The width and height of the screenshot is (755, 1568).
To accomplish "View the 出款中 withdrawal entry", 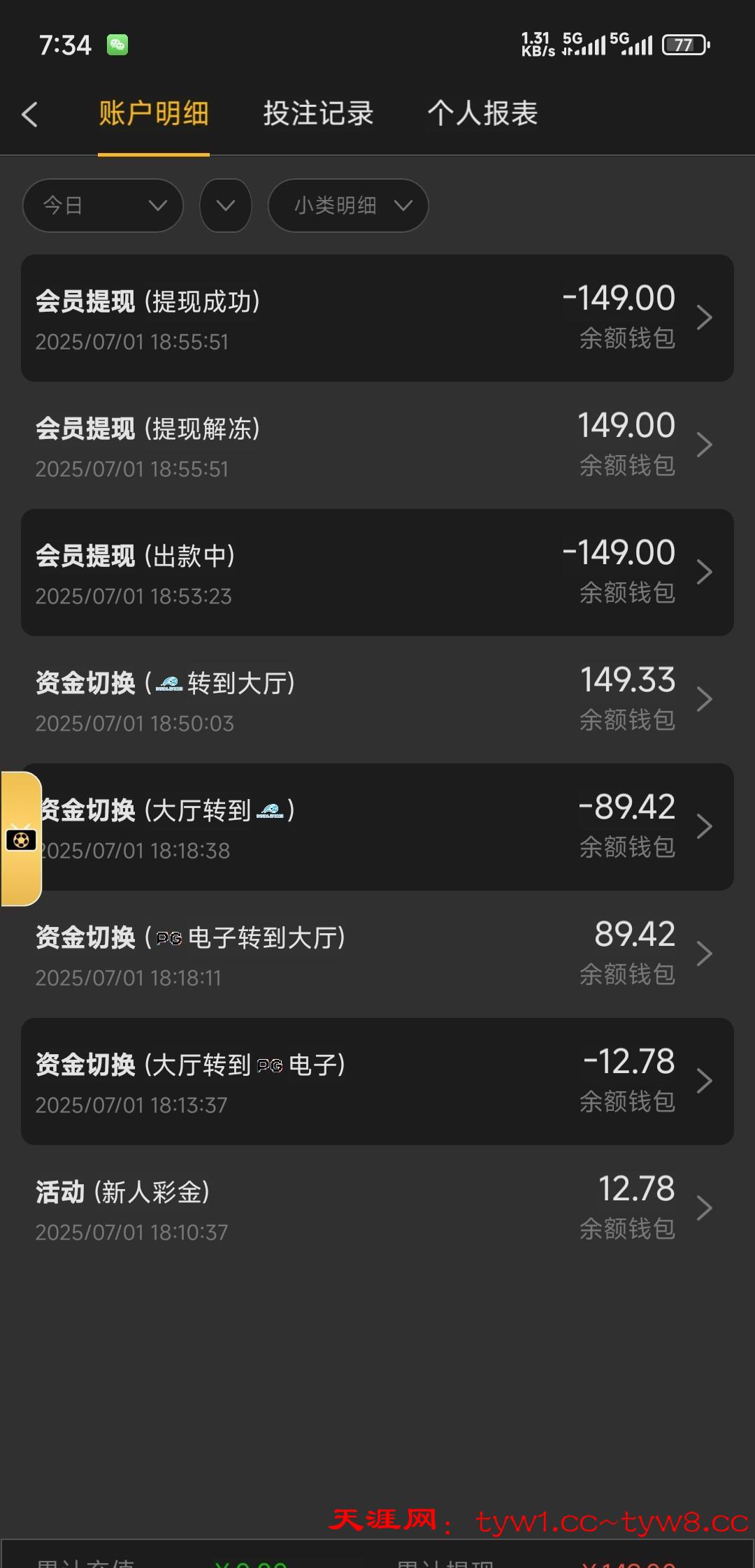I will pyautogui.click(x=377, y=573).
